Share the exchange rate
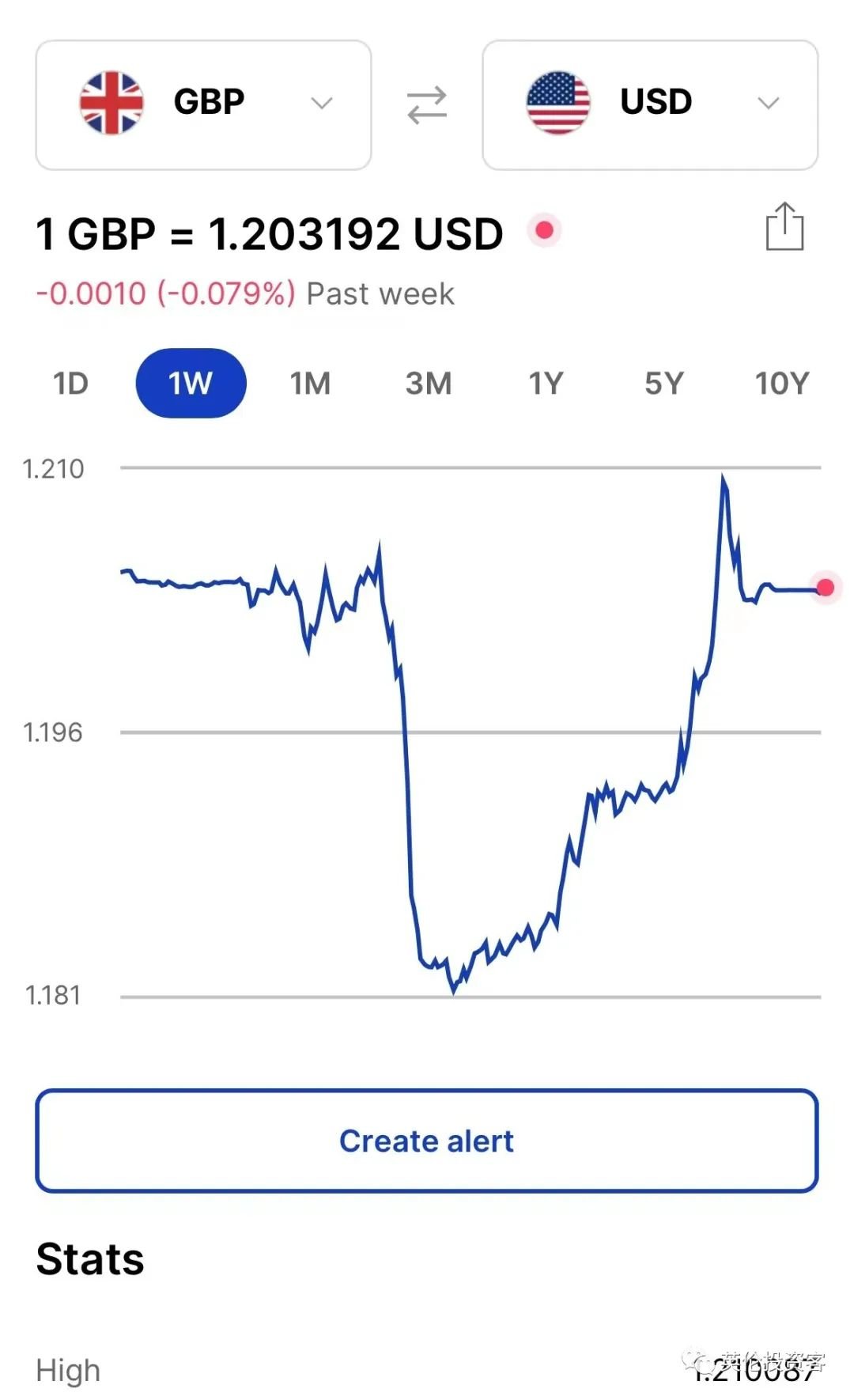Viewport: 854px width, 1400px height. click(x=784, y=227)
